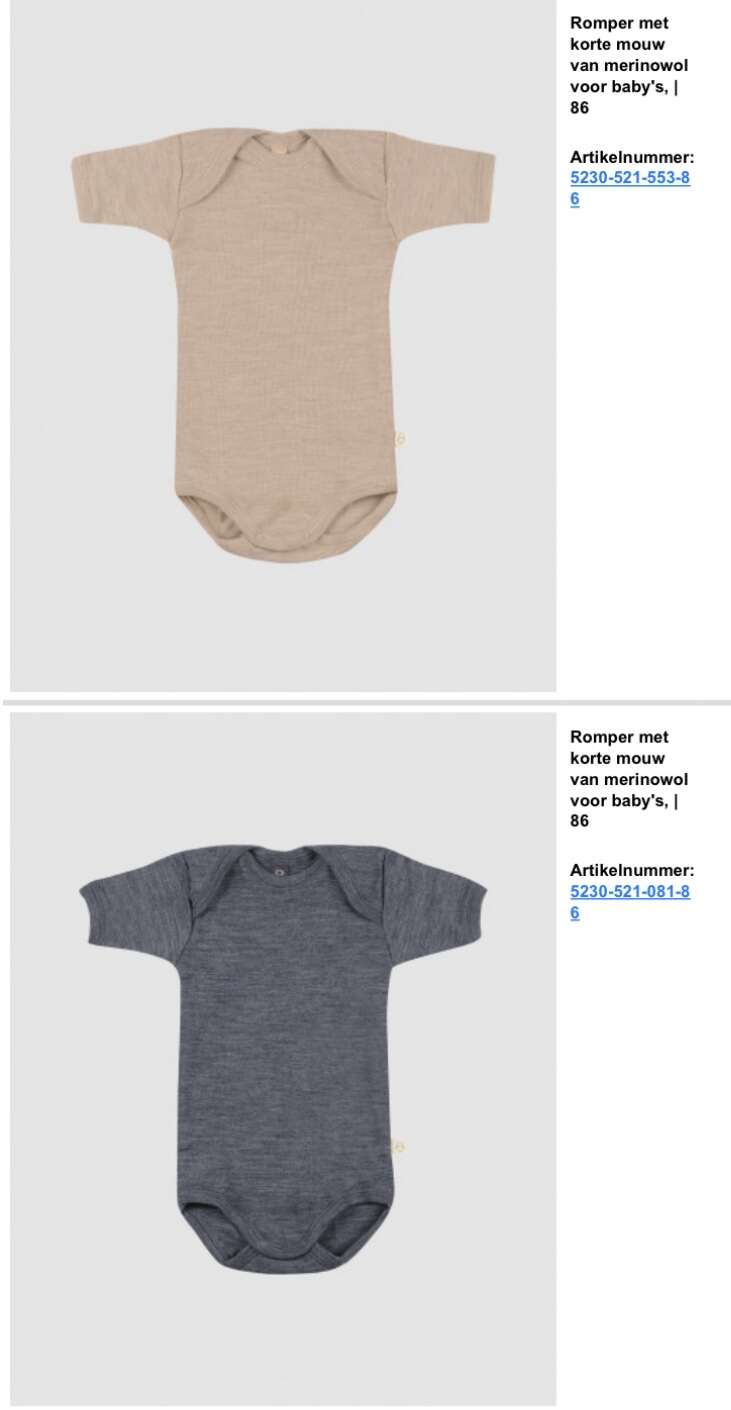Open the beige merino romper image
The image size is (731, 1410).
283,346
